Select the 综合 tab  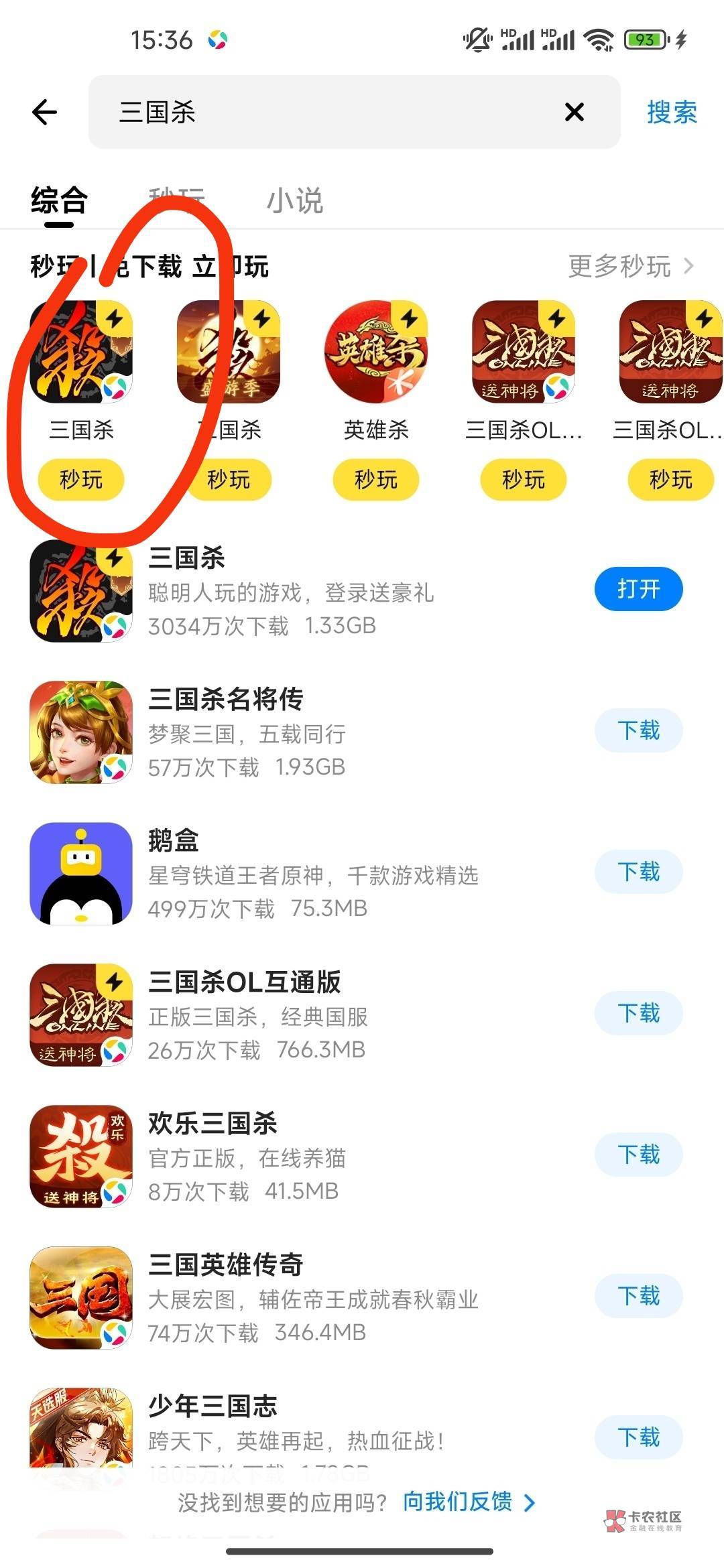(x=59, y=201)
